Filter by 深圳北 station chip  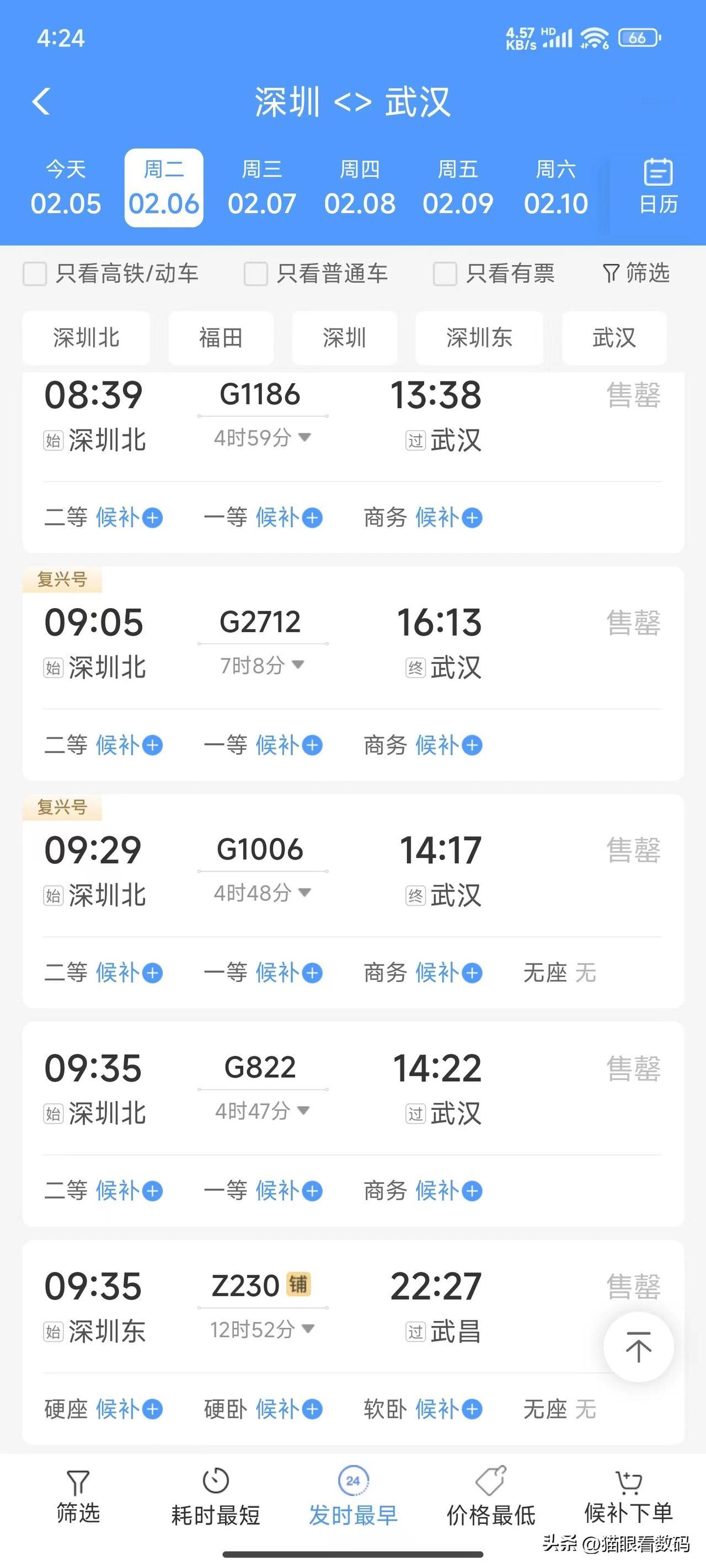(87, 338)
